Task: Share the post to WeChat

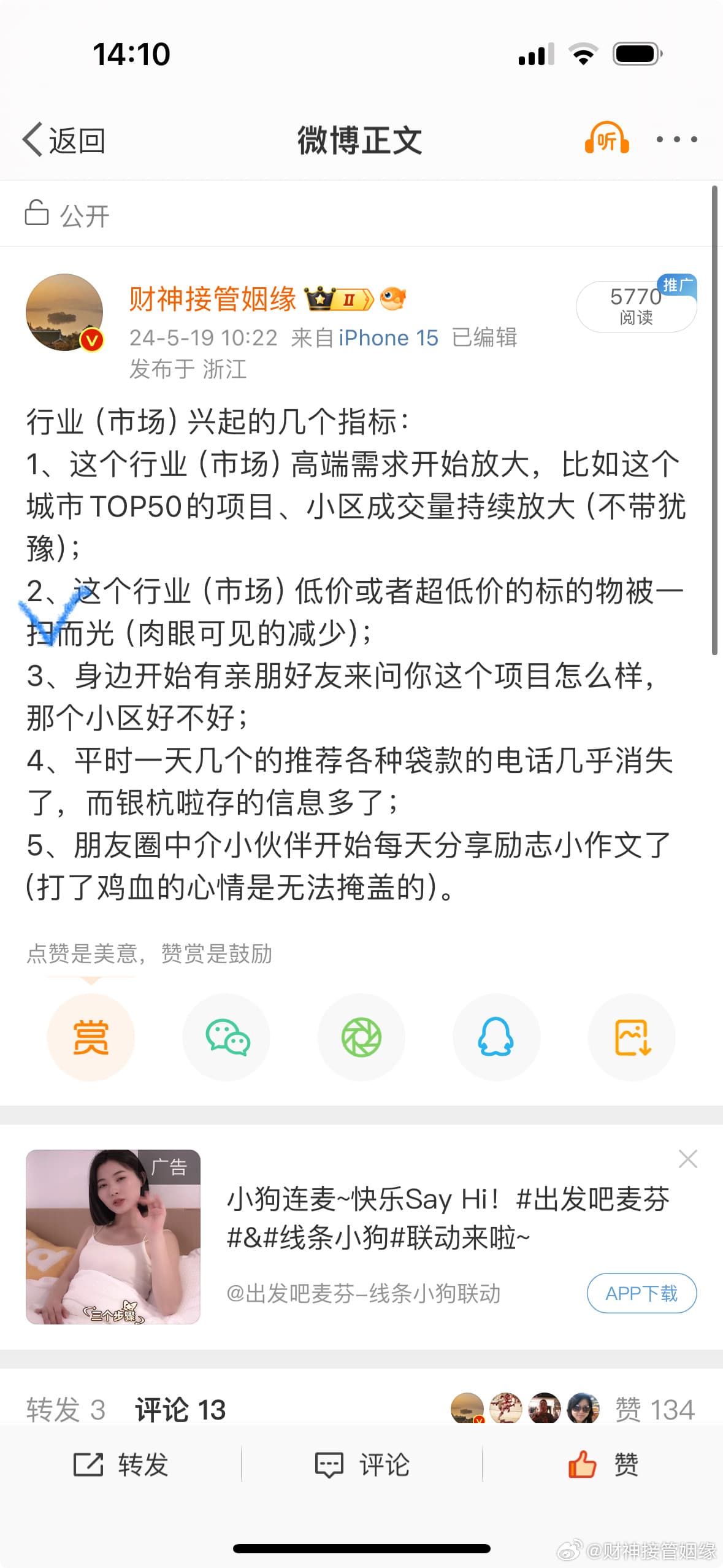Action: pyautogui.click(x=226, y=1037)
